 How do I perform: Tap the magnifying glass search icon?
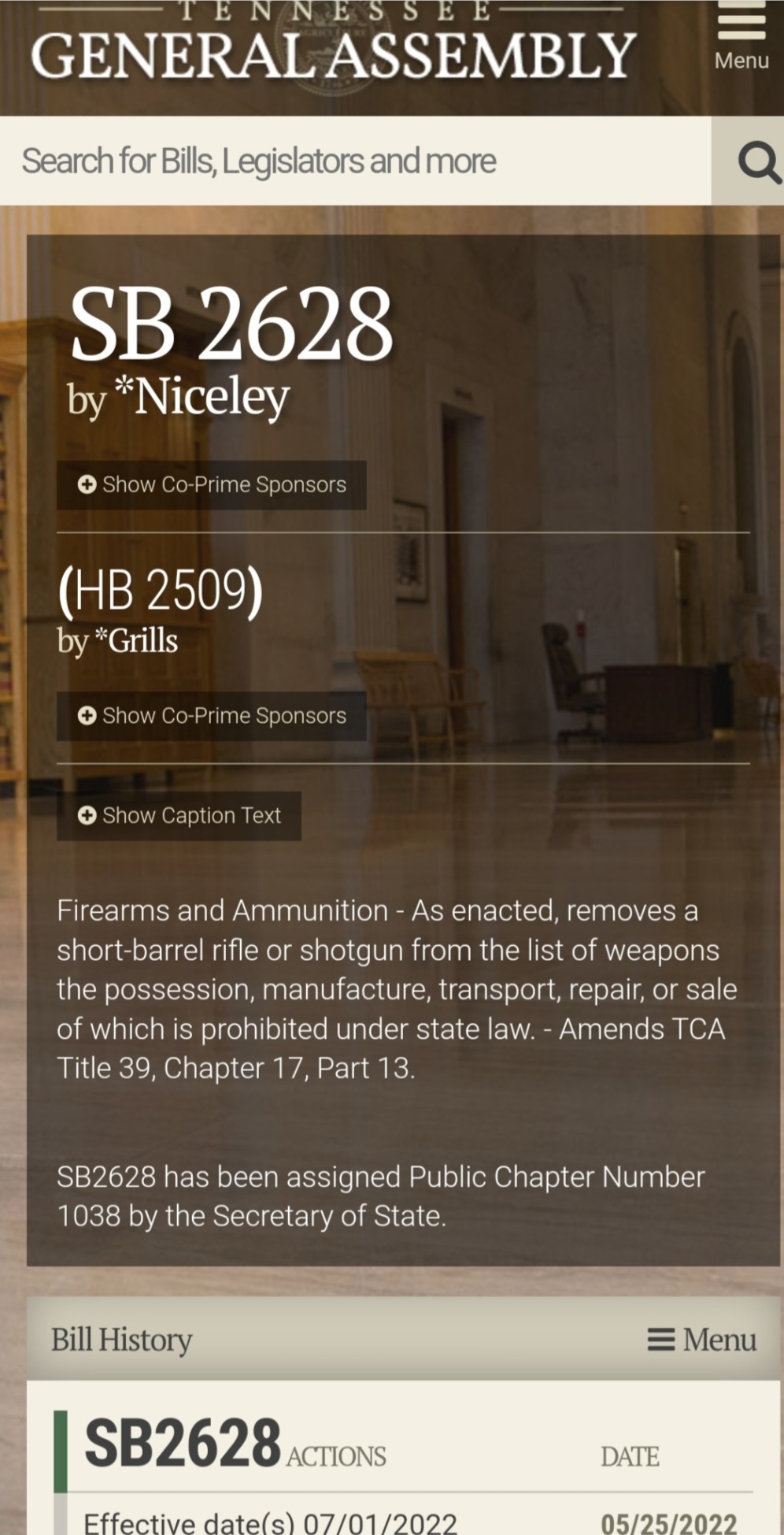click(757, 163)
